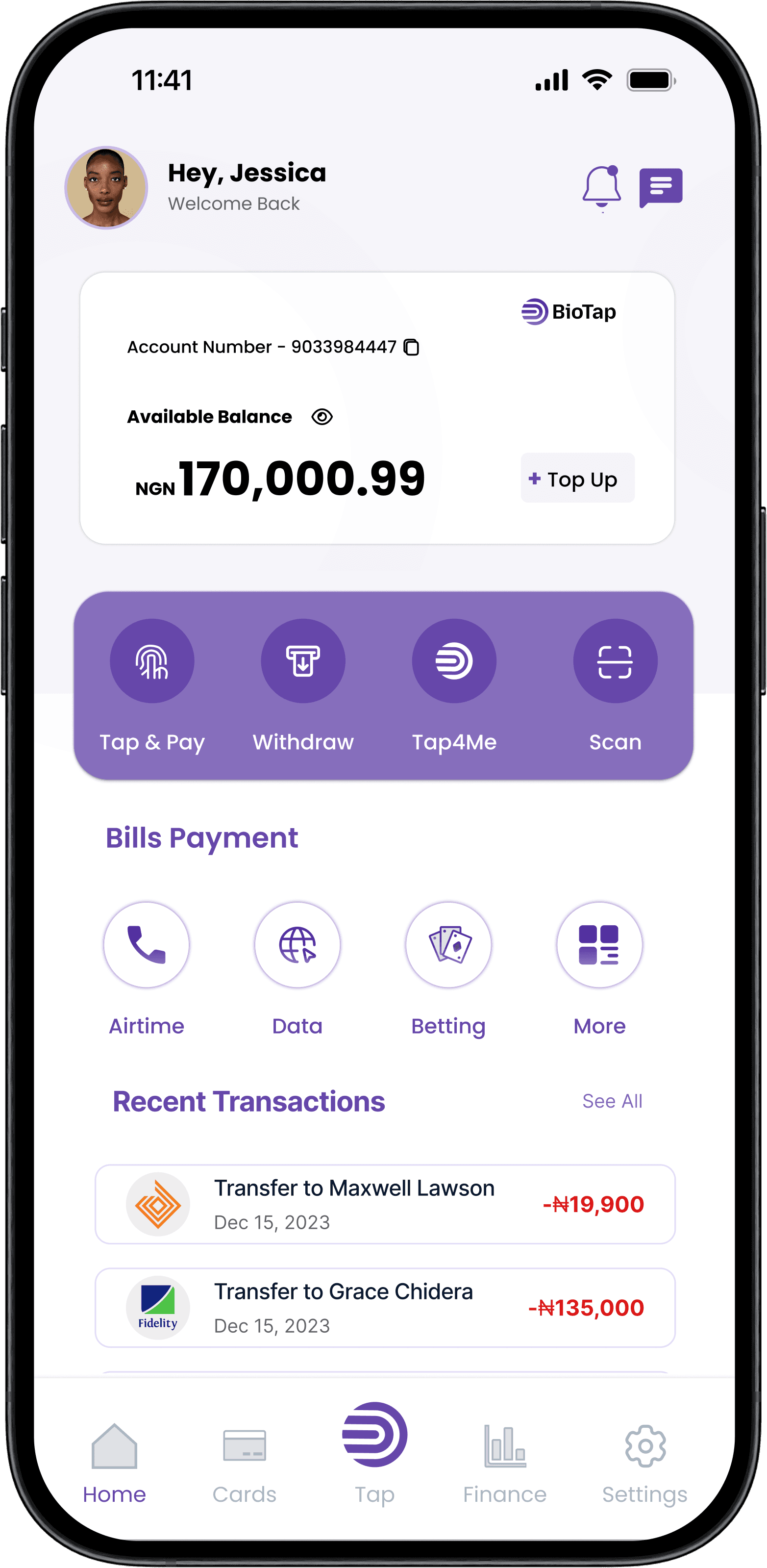The width and height of the screenshot is (767, 1568).
Task: Show More bill payment options
Action: click(599, 945)
